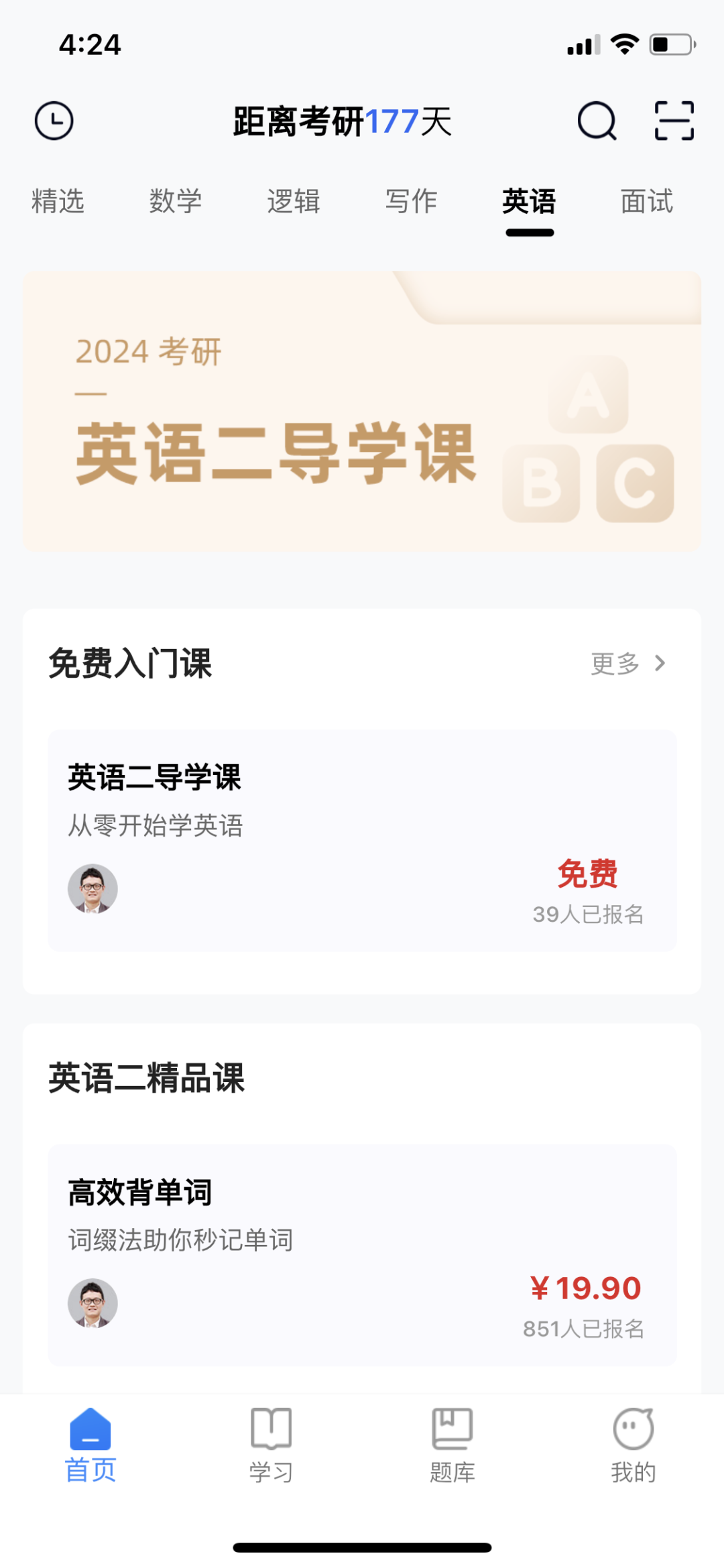This screenshot has width=724, height=1568.
Task: Open the 高效背单词 course card
Action: [x=362, y=1254]
